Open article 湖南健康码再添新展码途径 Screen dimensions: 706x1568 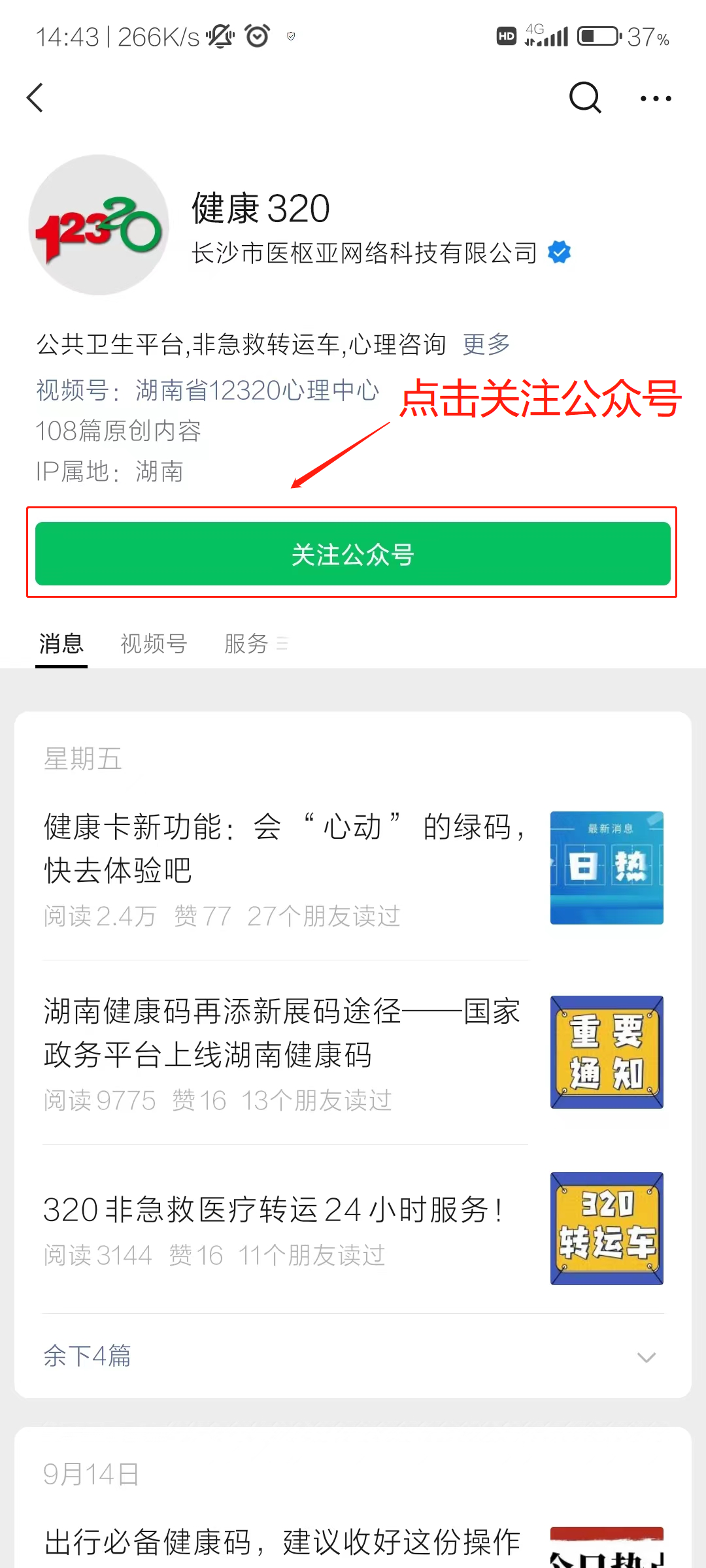tap(282, 1032)
